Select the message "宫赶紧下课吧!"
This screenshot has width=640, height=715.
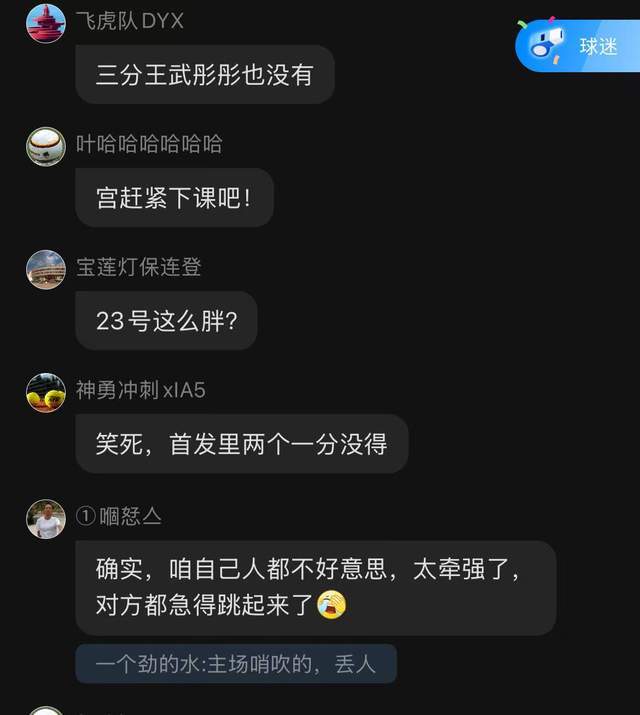click(174, 198)
